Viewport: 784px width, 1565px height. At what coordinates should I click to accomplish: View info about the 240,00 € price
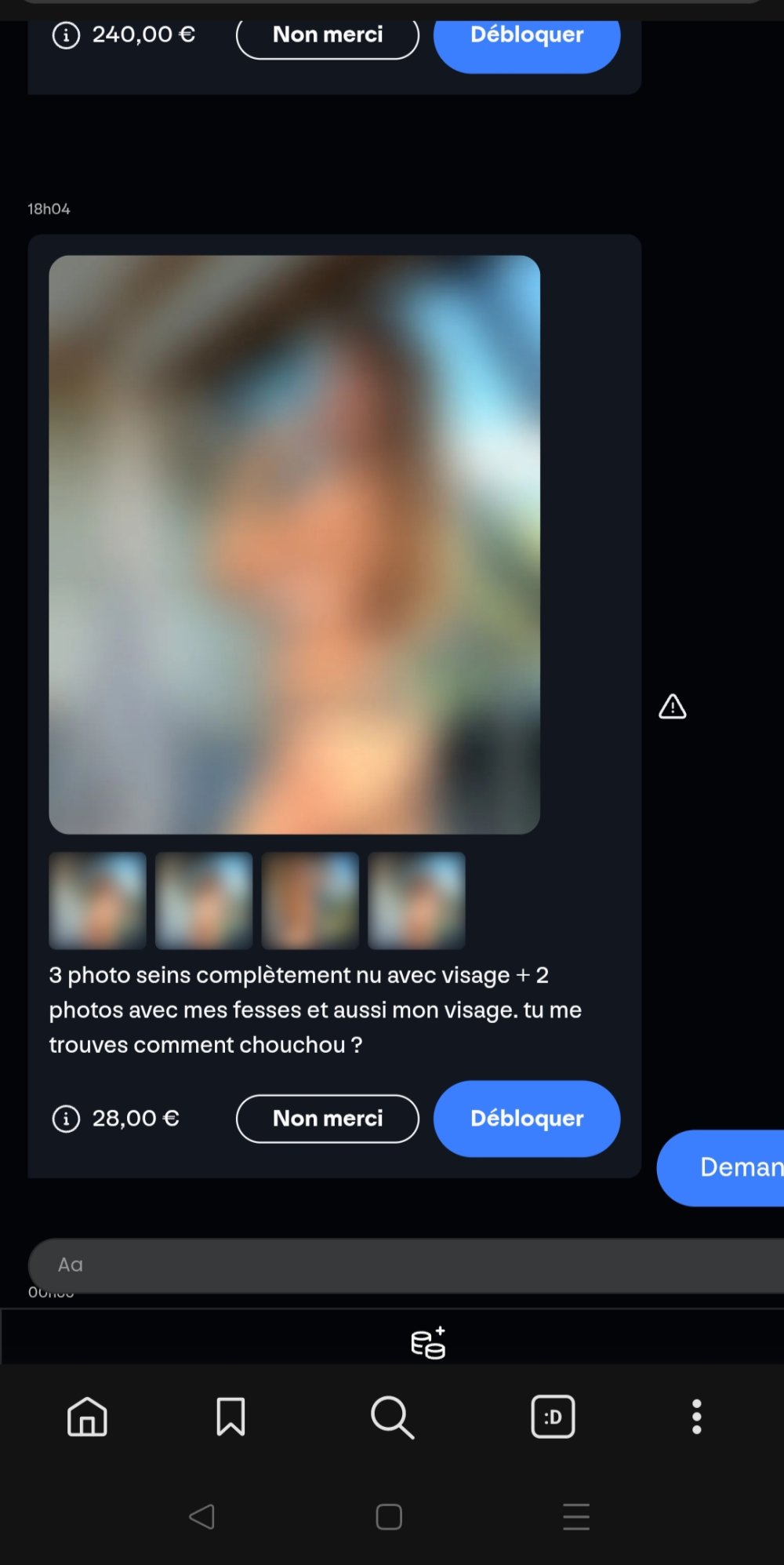click(x=66, y=35)
